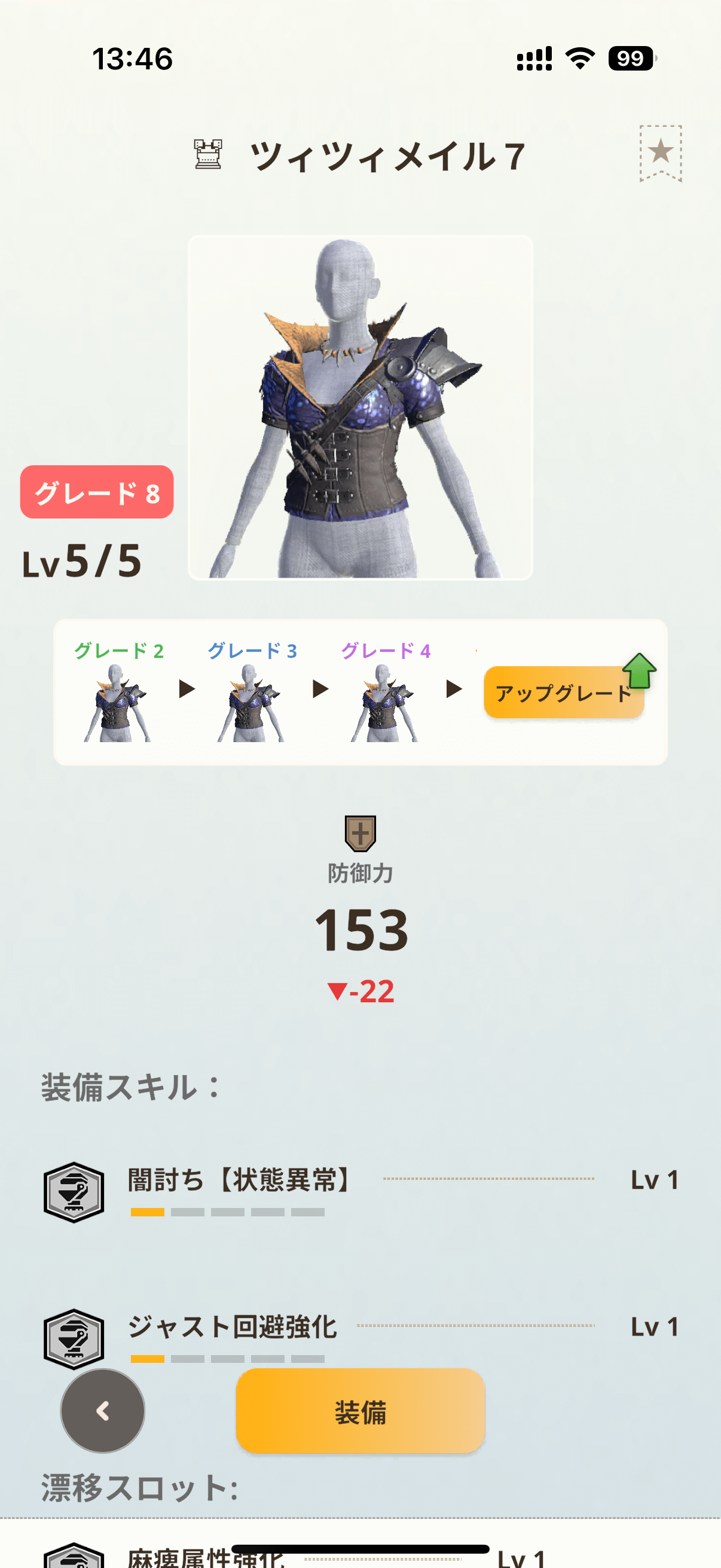
Task: Select the グレード 3 armor preview
Action: (251, 692)
